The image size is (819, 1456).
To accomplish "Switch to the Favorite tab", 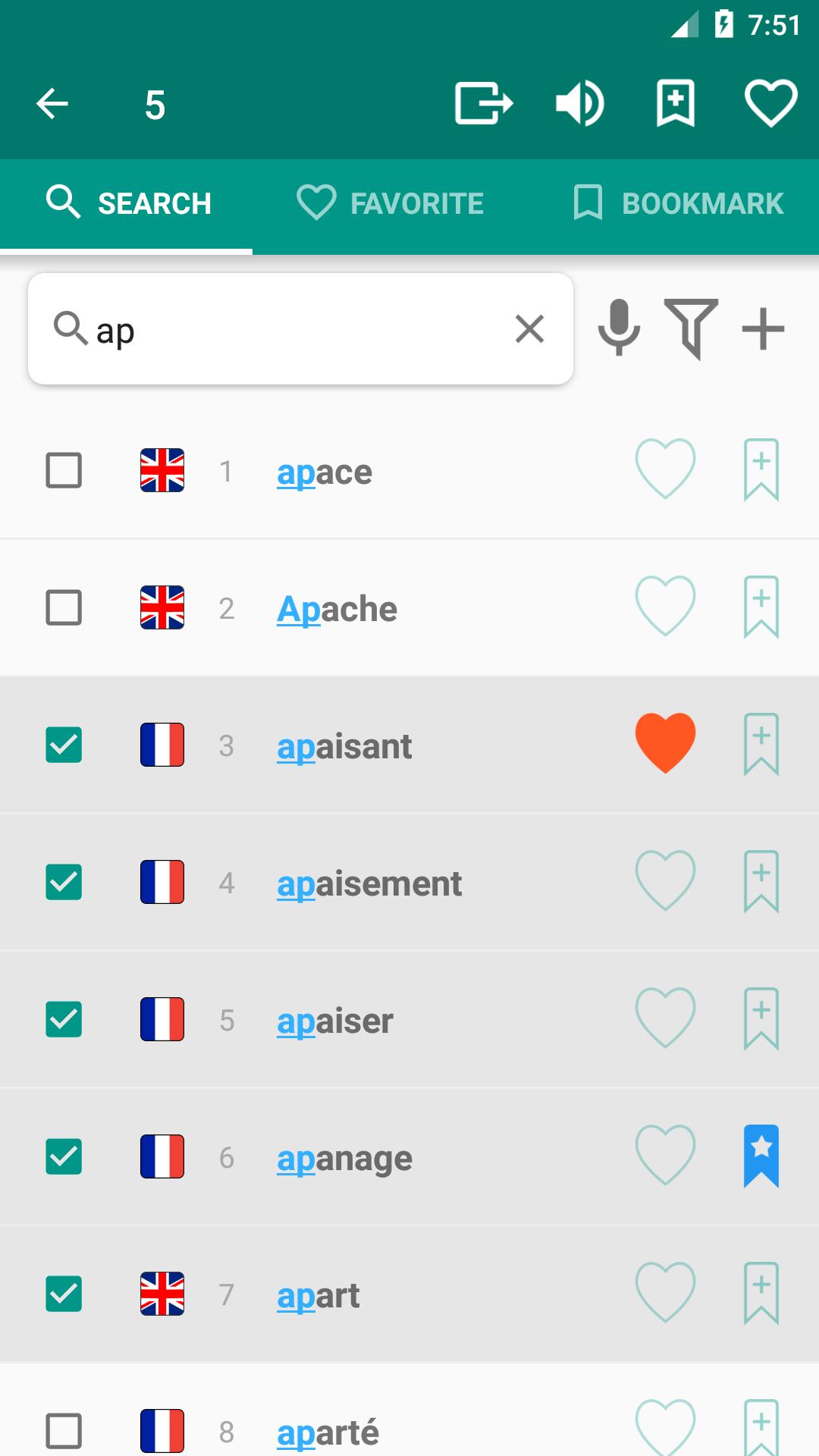I will tap(390, 203).
